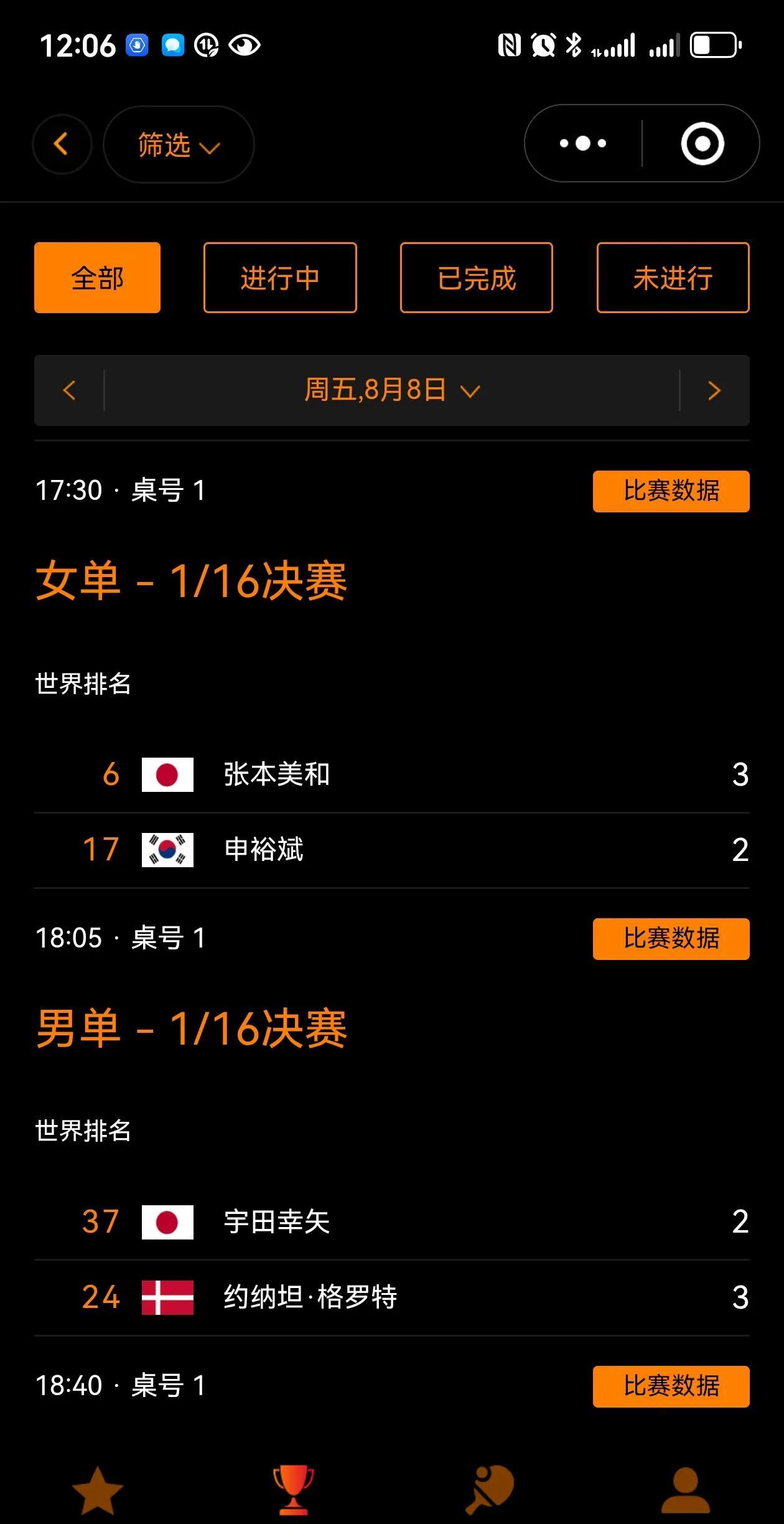Close the mini program with the circle button
784x1524 pixels.
[702, 144]
